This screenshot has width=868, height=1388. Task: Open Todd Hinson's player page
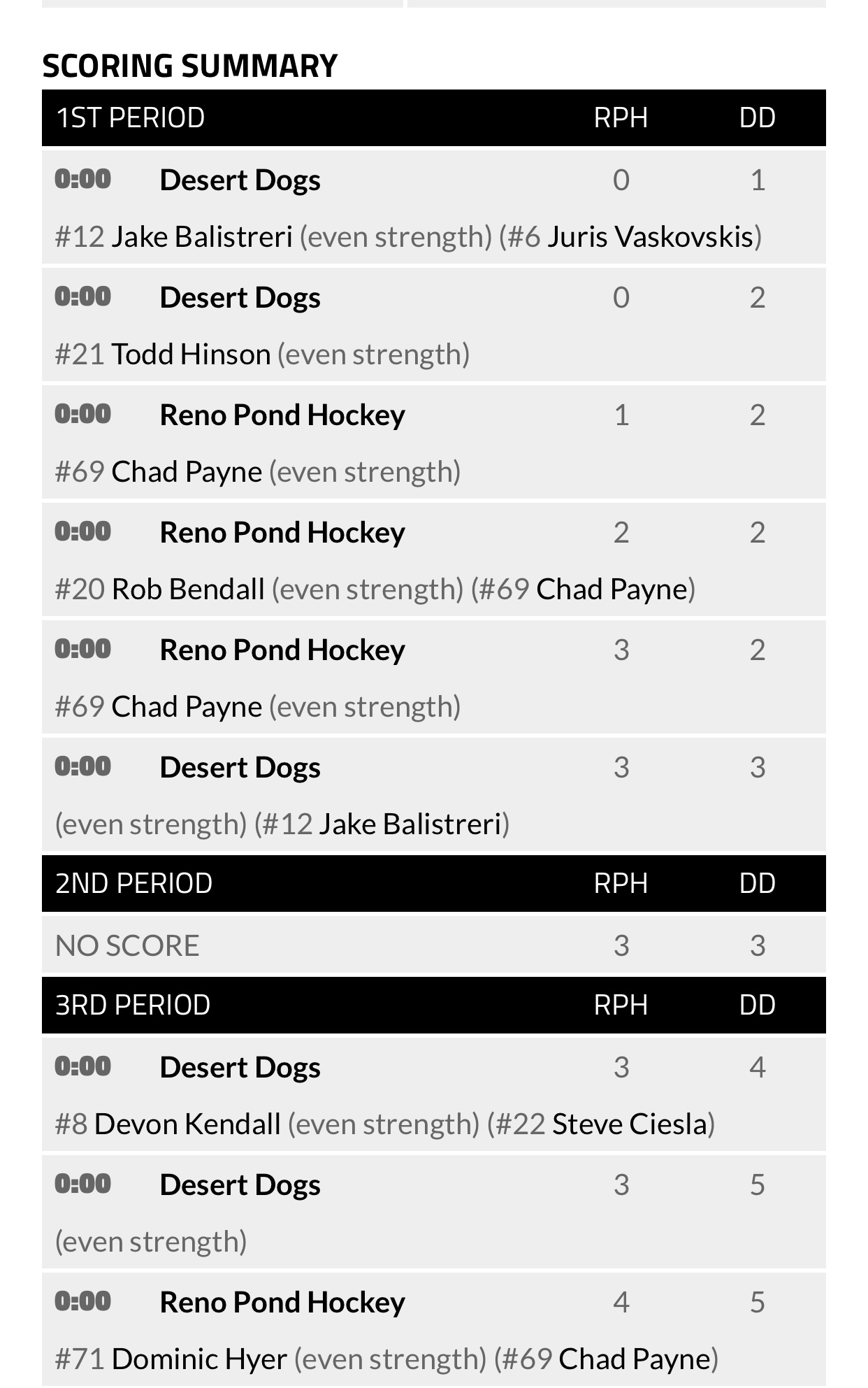(191, 355)
